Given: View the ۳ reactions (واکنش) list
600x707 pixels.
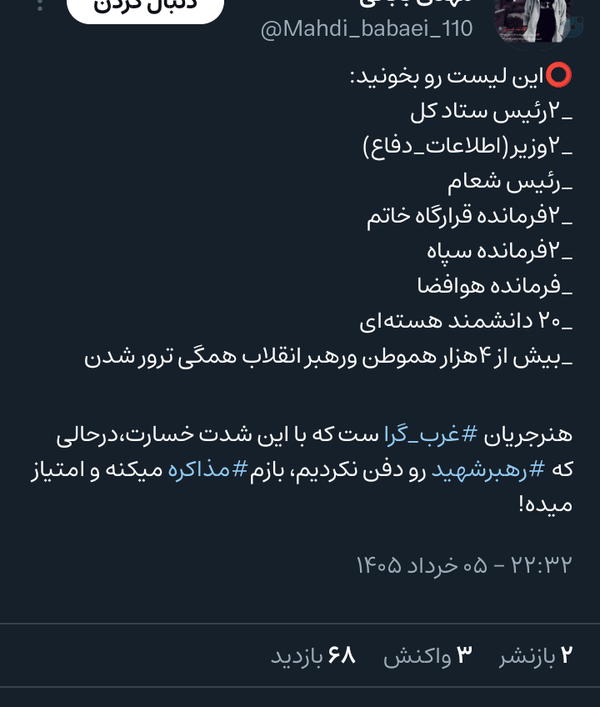Looking at the screenshot, I should click(x=428, y=656).
